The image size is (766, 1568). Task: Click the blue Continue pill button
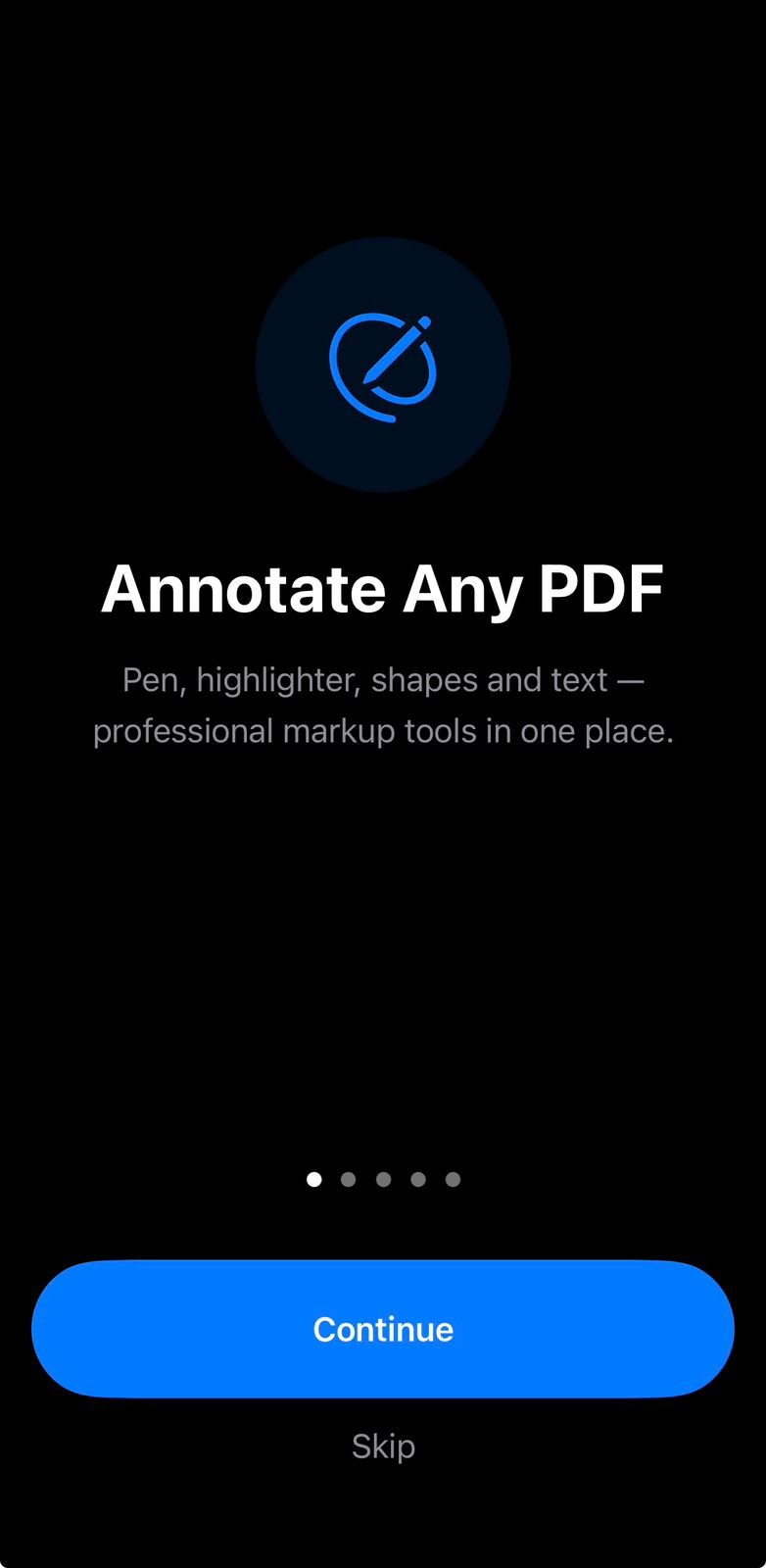click(383, 1329)
